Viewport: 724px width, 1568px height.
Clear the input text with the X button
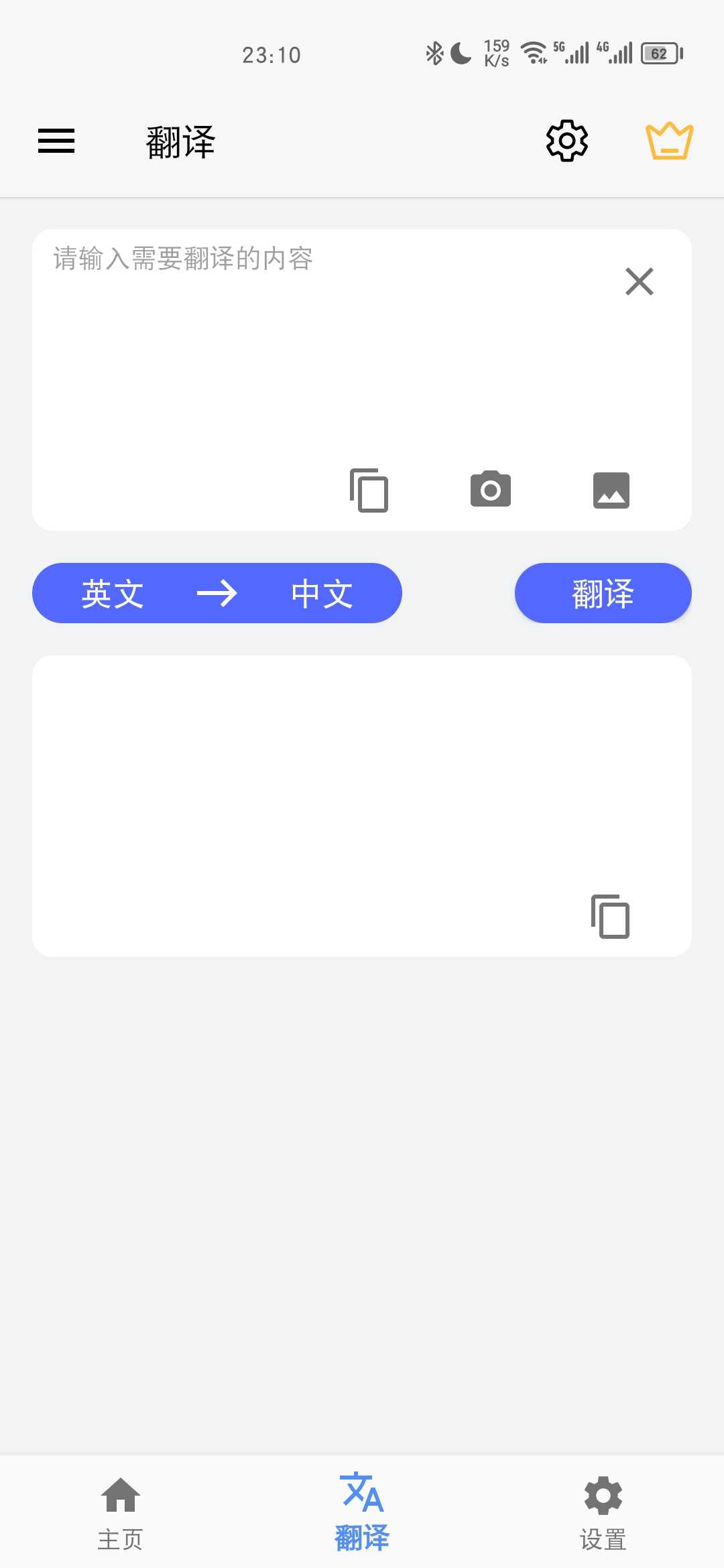pyautogui.click(x=639, y=281)
